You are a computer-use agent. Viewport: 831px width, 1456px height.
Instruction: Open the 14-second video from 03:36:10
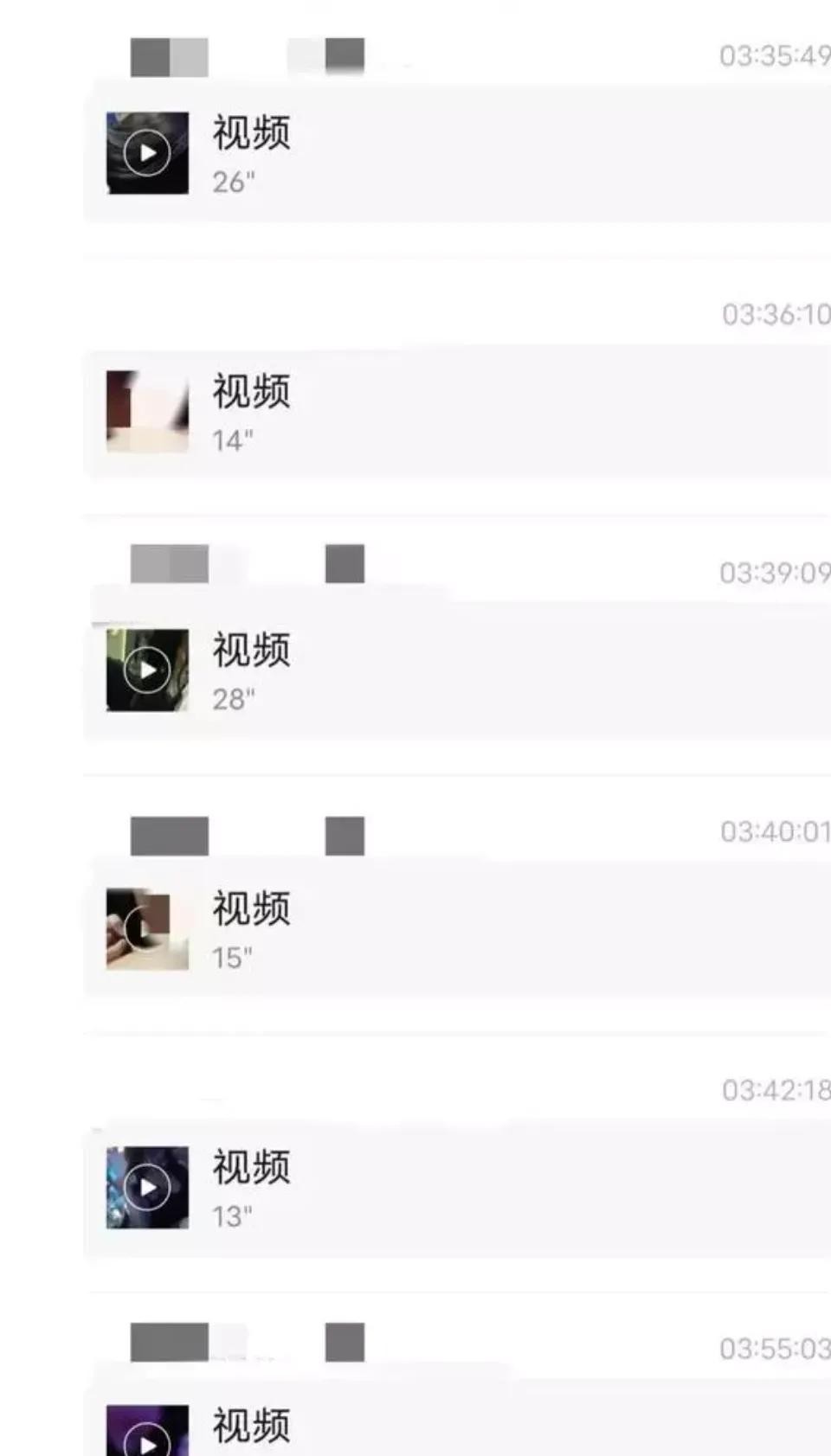pos(147,412)
